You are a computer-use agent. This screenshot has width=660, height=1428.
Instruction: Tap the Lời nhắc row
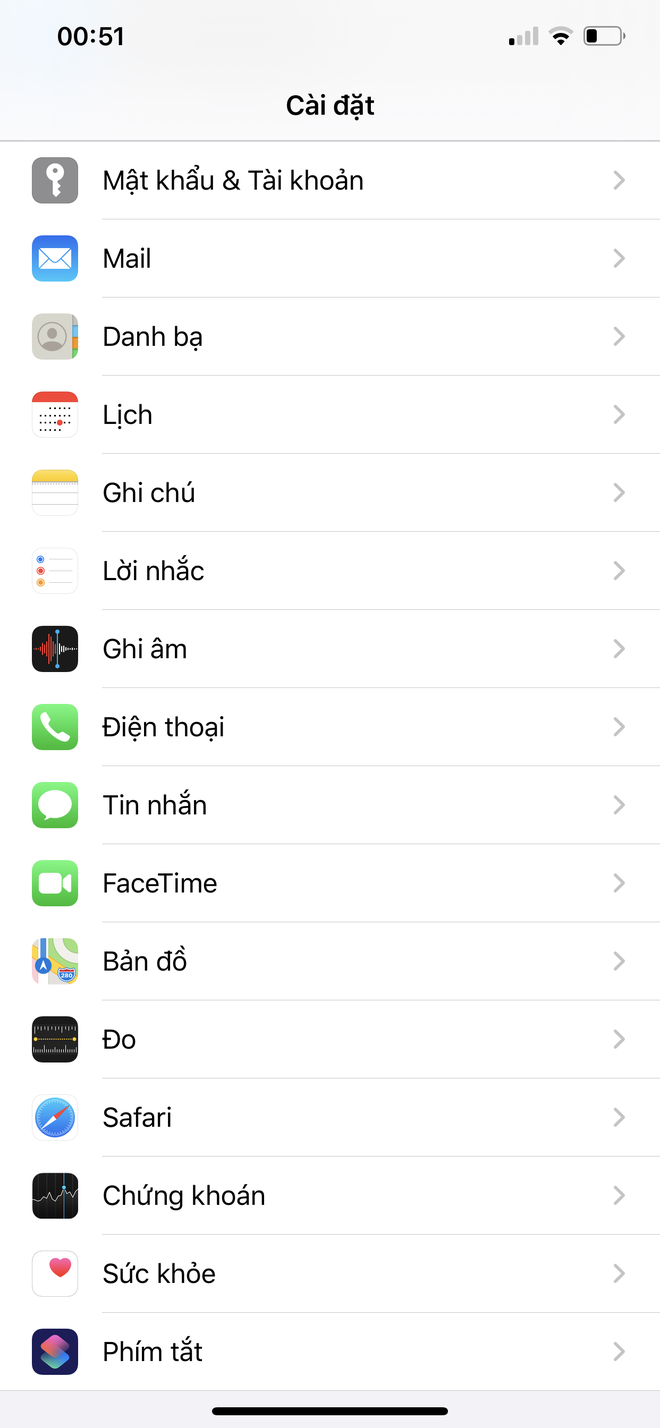pos(330,571)
